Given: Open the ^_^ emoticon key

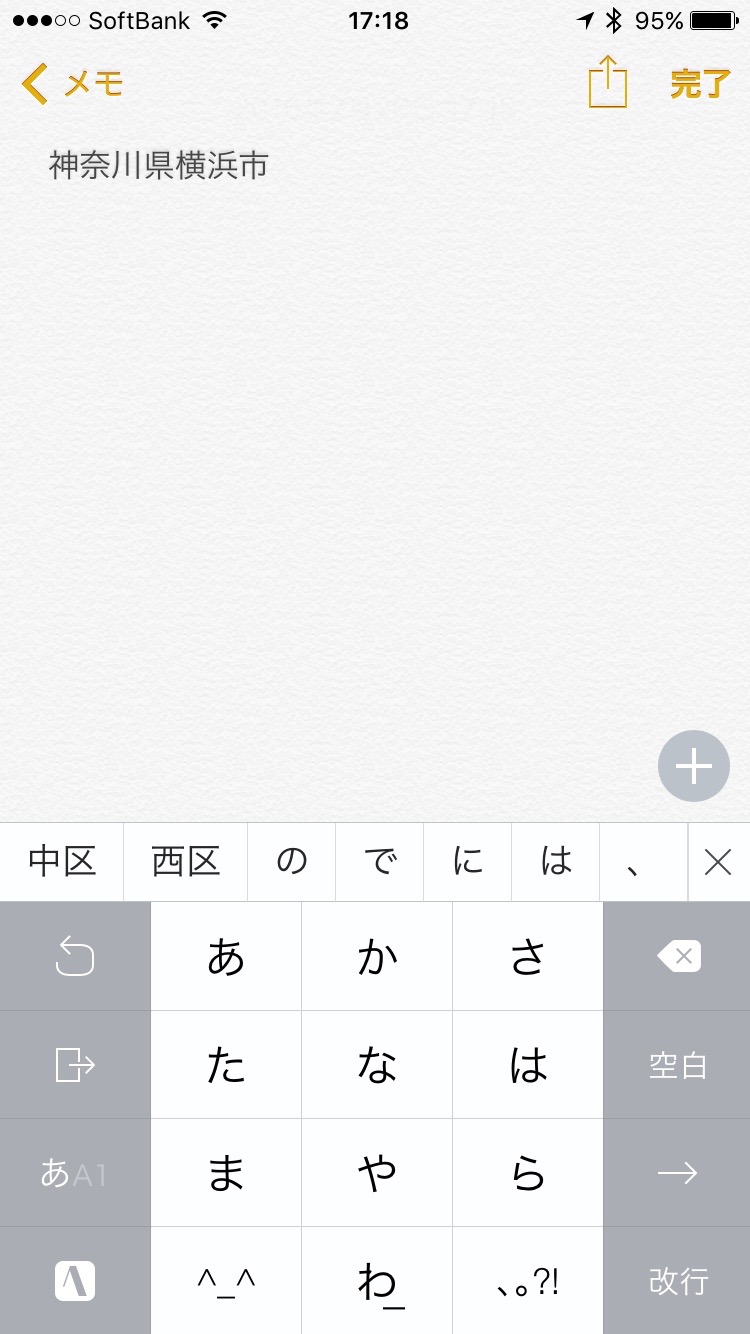Looking at the screenshot, I should pyautogui.click(x=226, y=1281).
